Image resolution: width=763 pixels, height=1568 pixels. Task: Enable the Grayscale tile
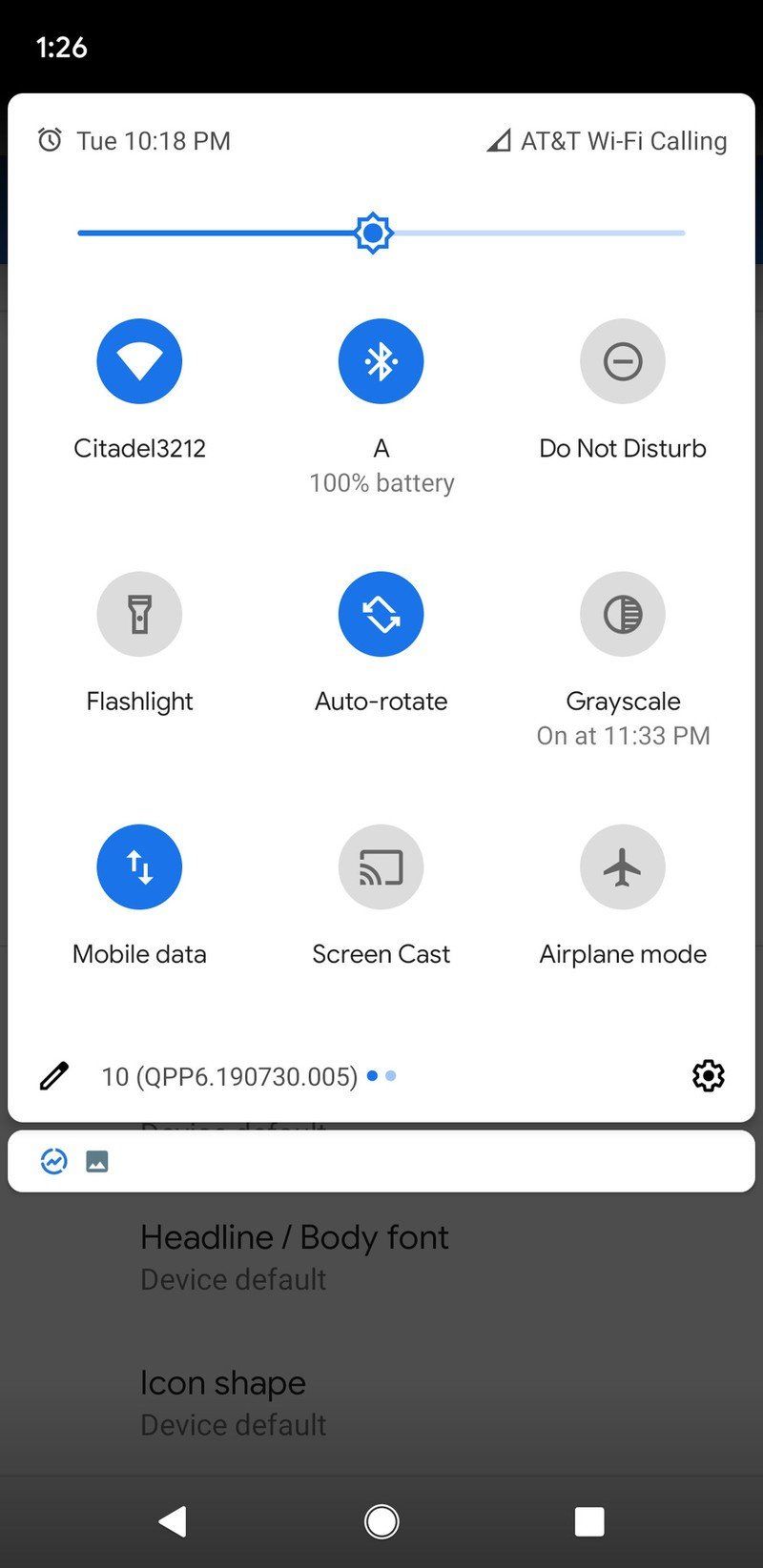[x=623, y=614]
